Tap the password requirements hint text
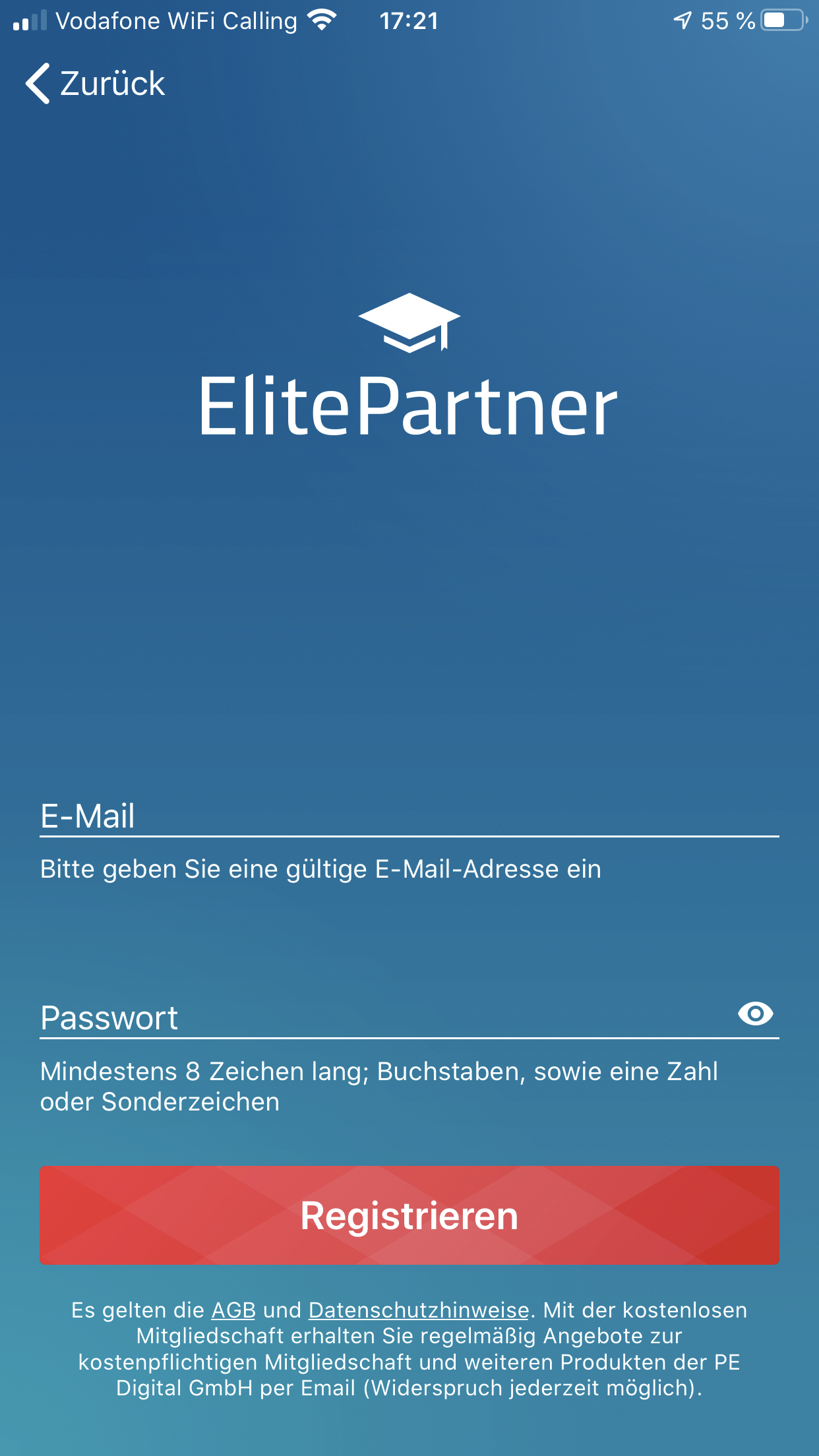819x1456 pixels. coord(379,1085)
